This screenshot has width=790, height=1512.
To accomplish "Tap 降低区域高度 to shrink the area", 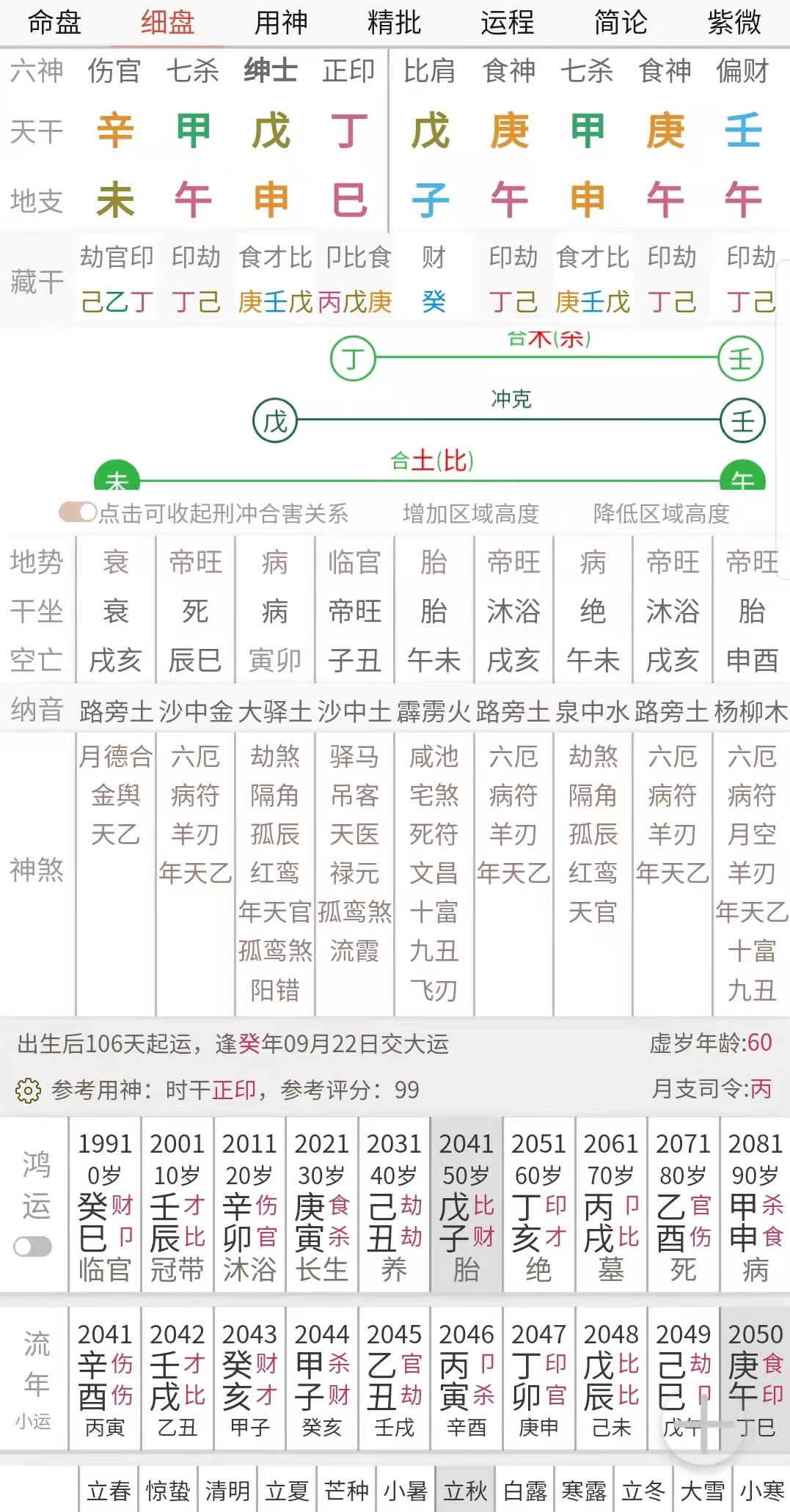I will 661,513.
